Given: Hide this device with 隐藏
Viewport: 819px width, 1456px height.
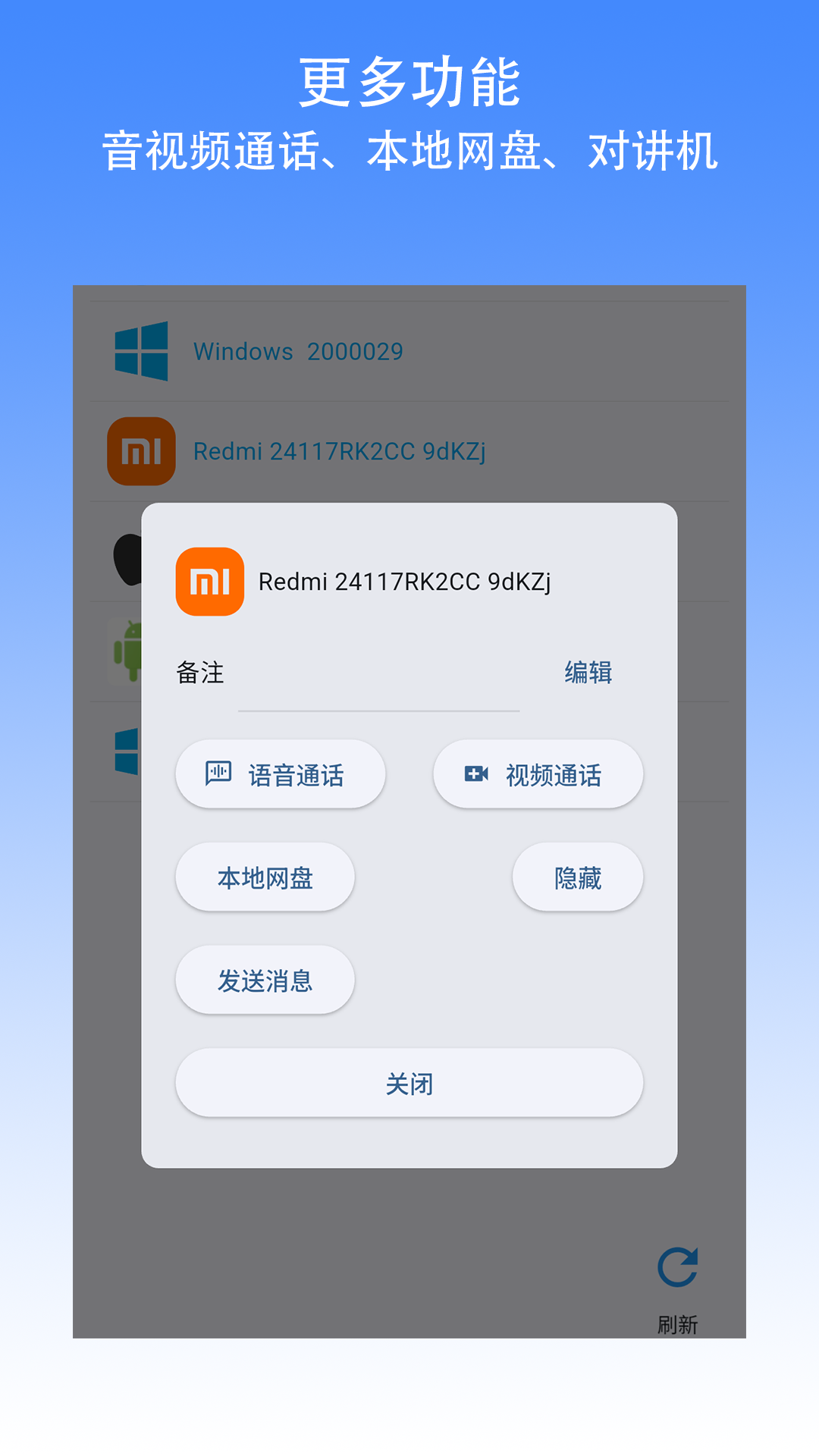Looking at the screenshot, I should (577, 877).
